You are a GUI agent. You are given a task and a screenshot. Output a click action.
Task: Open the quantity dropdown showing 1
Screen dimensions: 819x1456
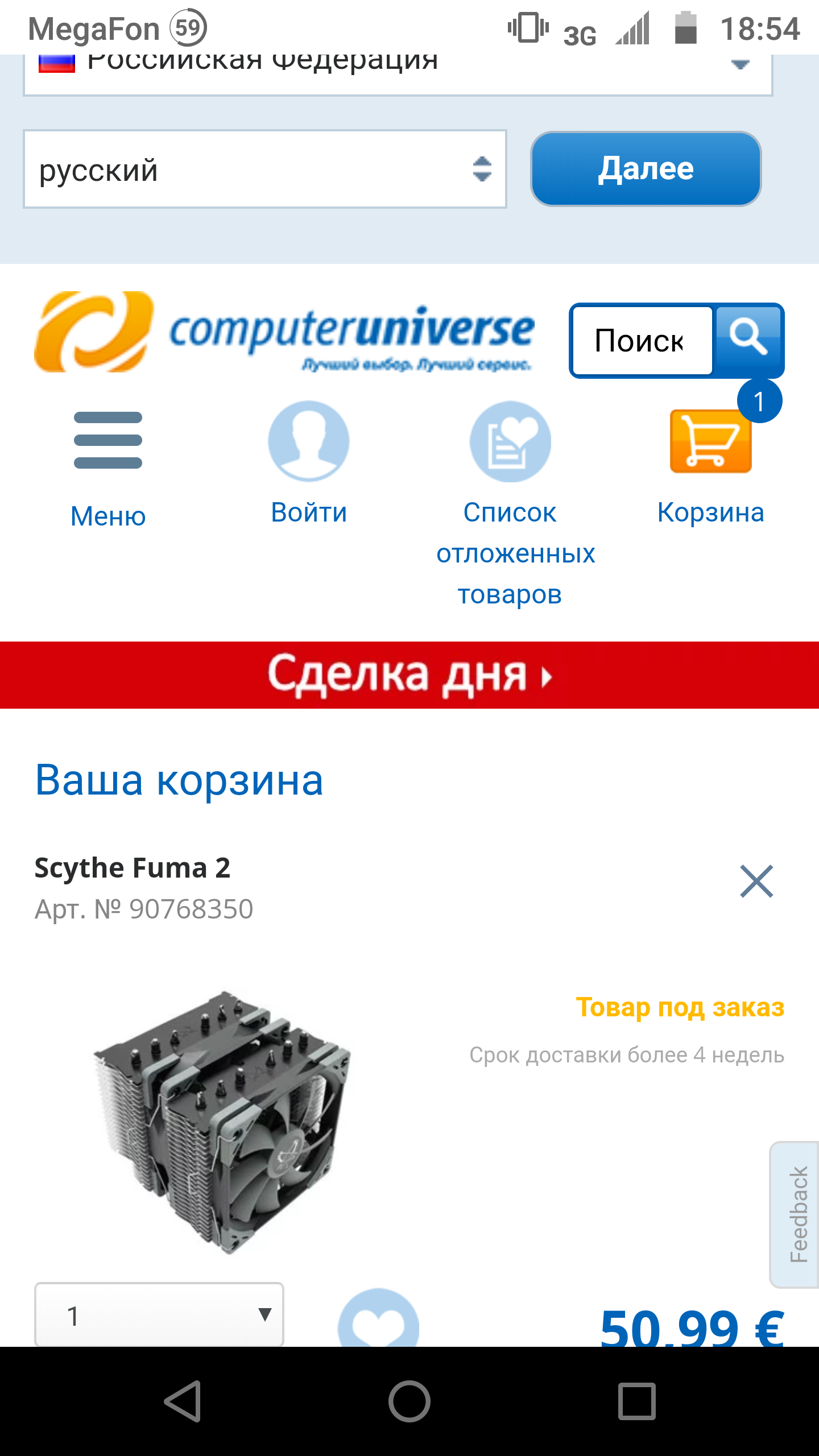pyautogui.click(x=159, y=1315)
